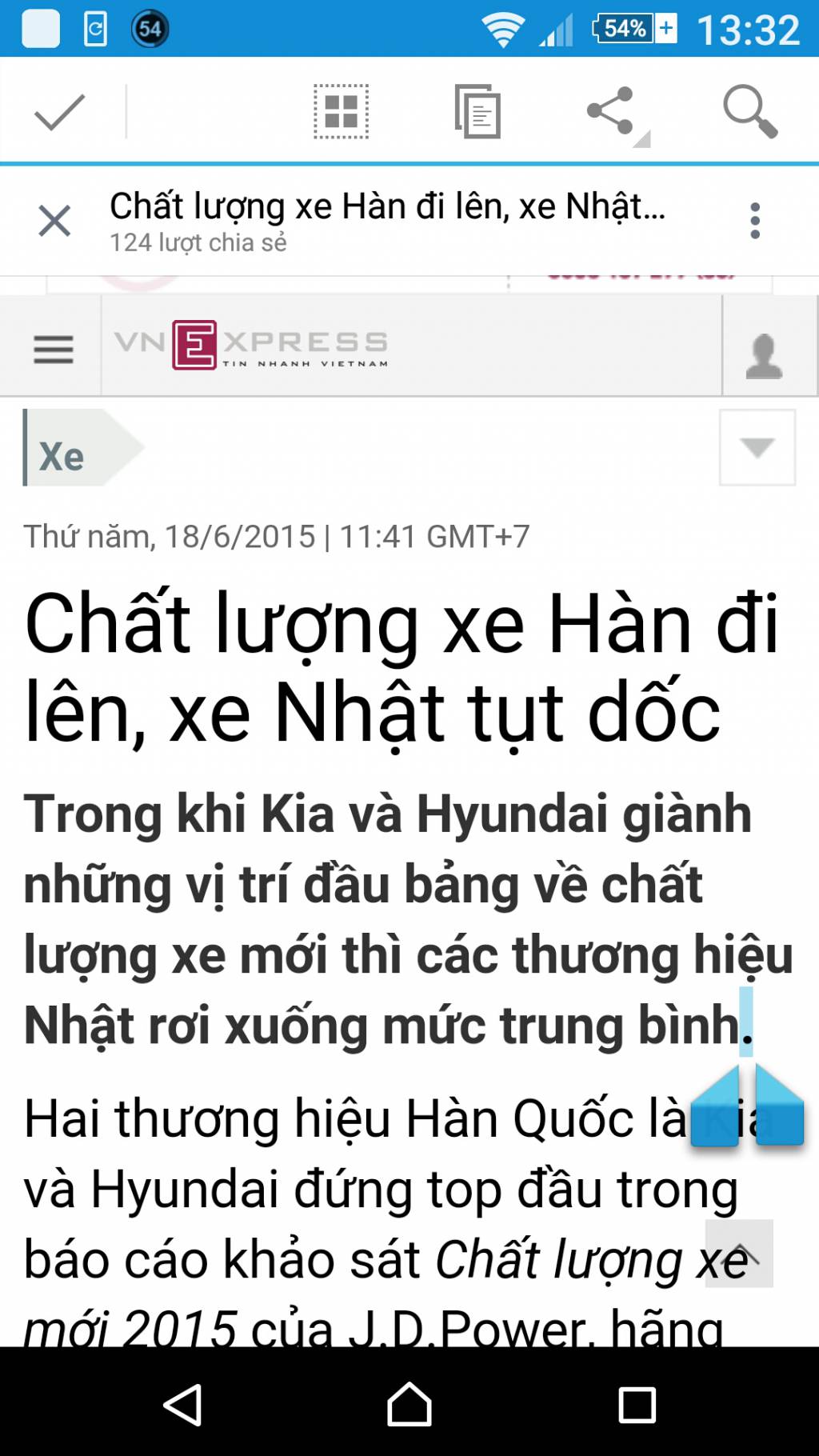Return to the home screen
The width and height of the screenshot is (819, 1456).
pyautogui.click(x=409, y=1405)
